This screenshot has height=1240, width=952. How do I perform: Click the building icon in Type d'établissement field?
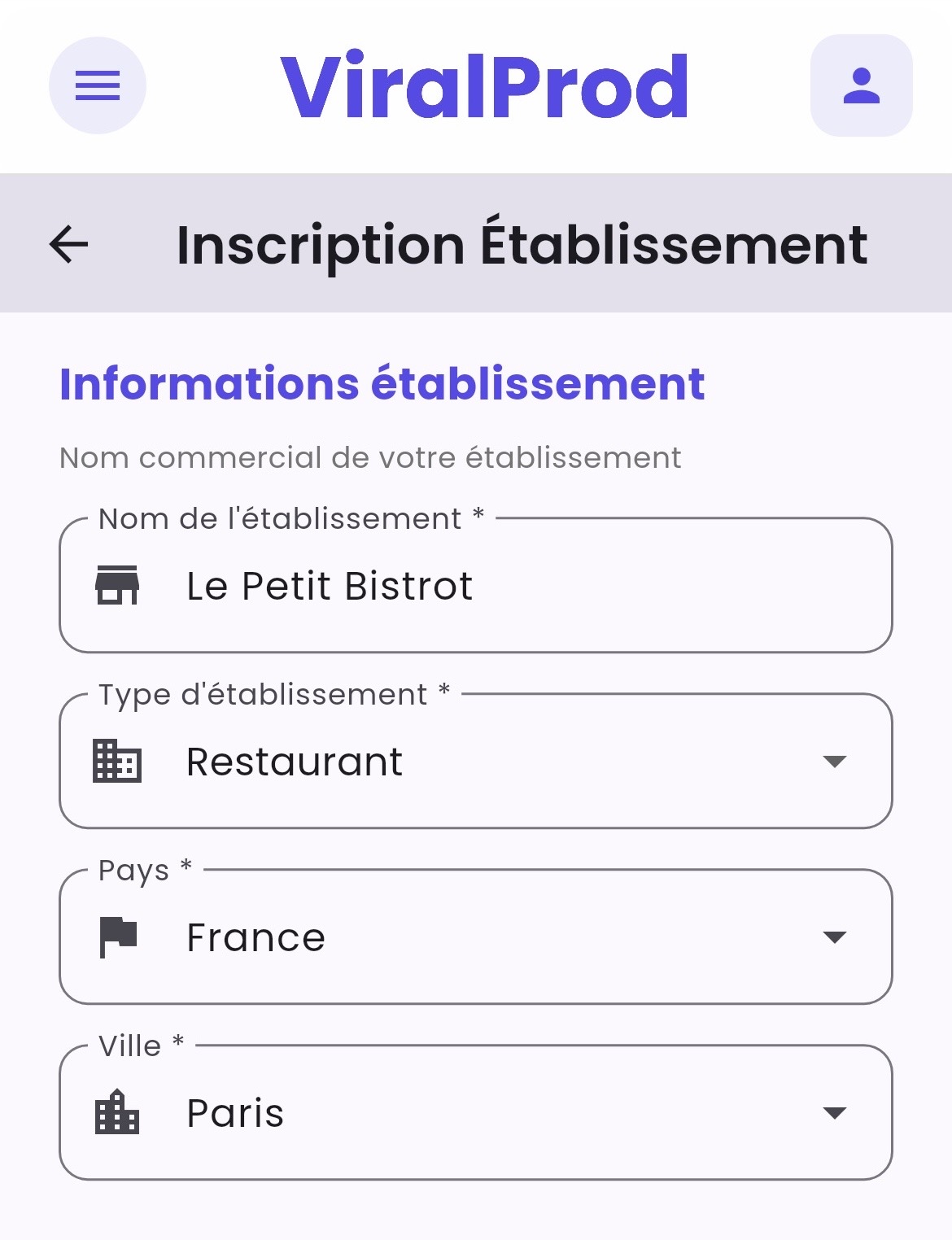pyautogui.click(x=119, y=761)
